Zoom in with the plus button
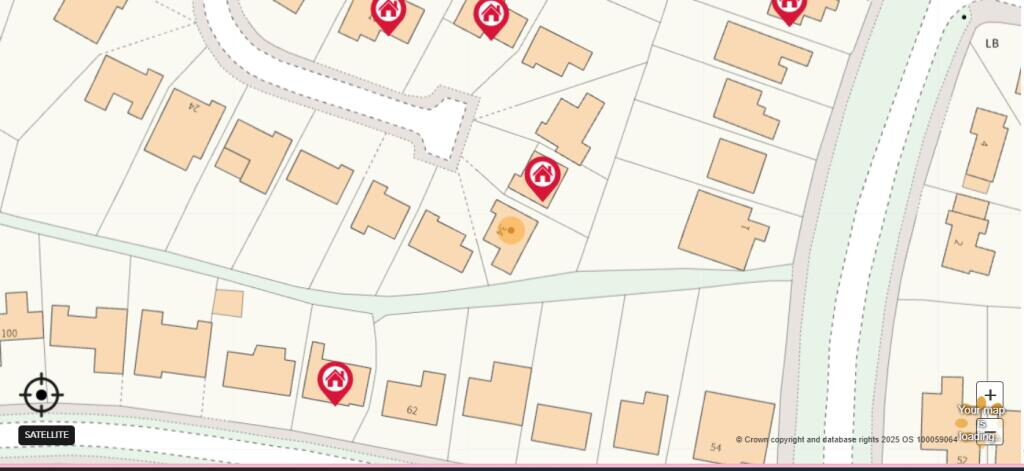Image resolution: width=1024 pixels, height=471 pixels. point(989,396)
